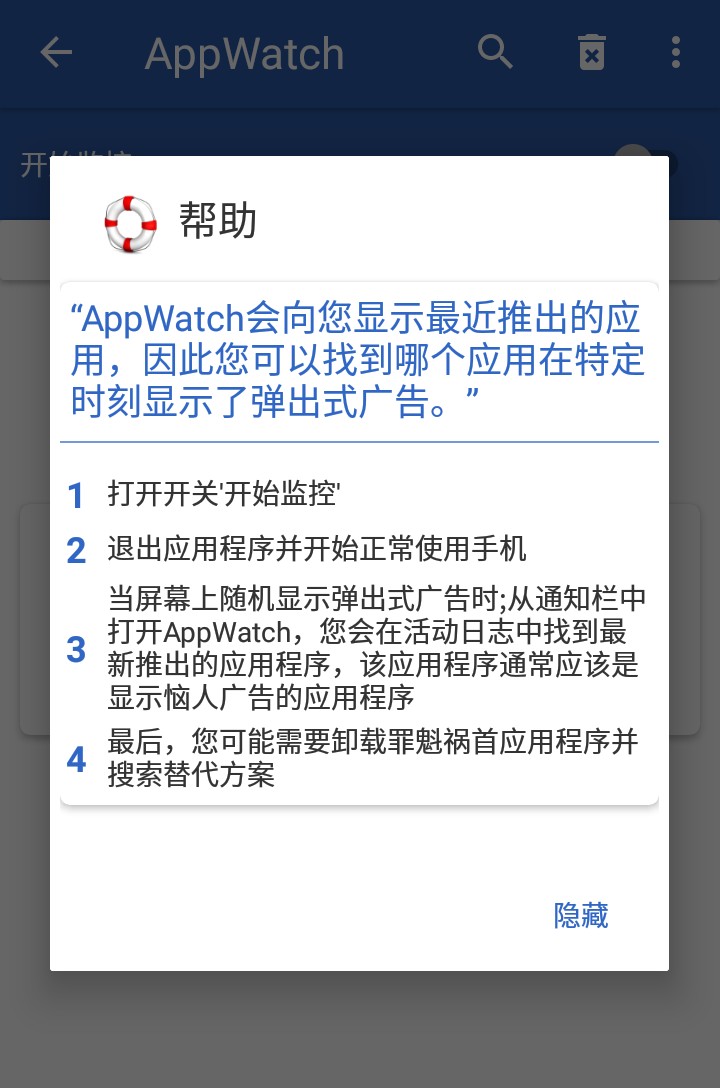Image resolution: width=720 pixels, height=1088 pixels.
Task: Click the trash icon to clear logs
Action: click(590, 53)
